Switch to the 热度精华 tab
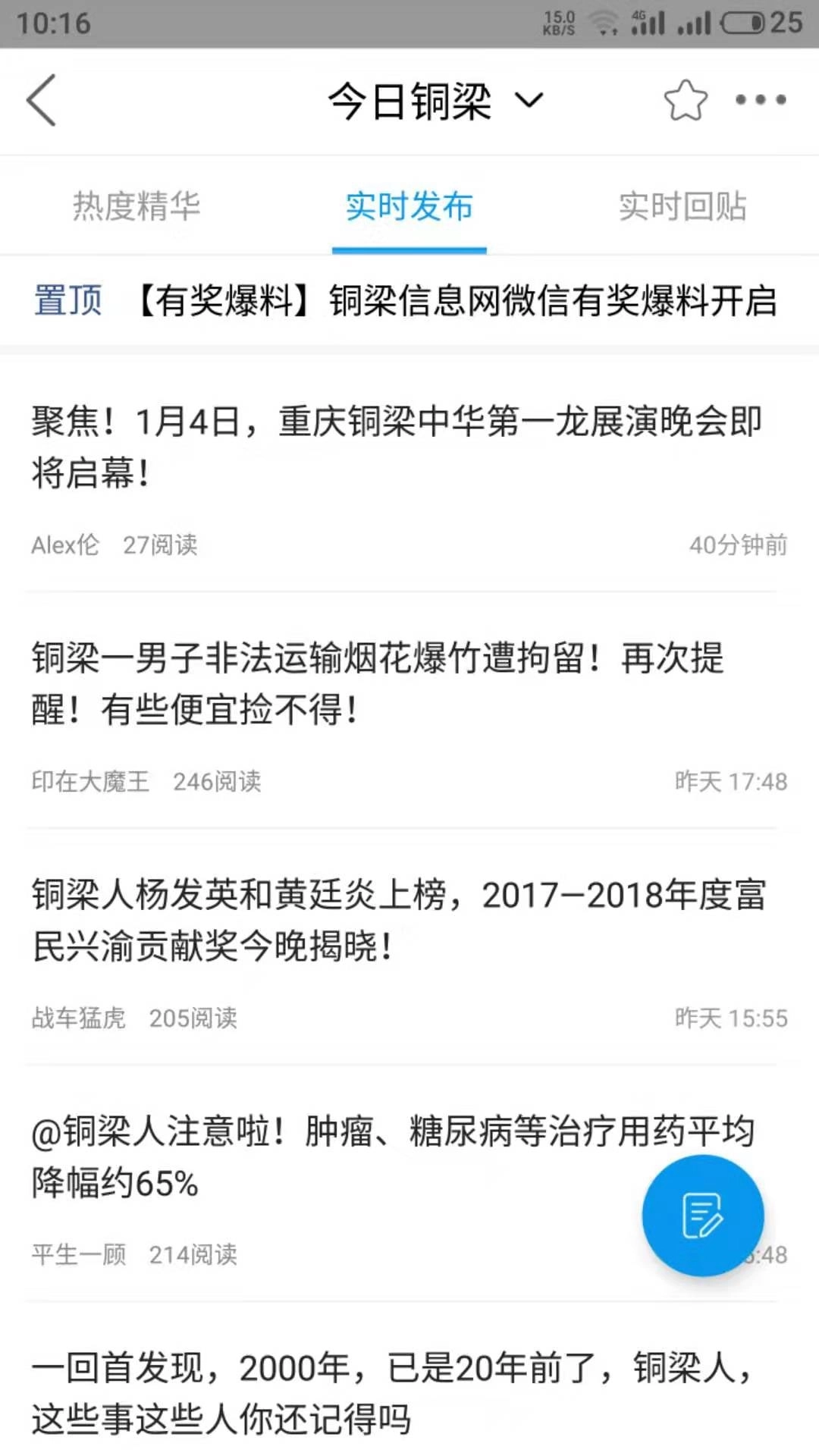Screen dimensions: 819x1456 click(138, 206)
